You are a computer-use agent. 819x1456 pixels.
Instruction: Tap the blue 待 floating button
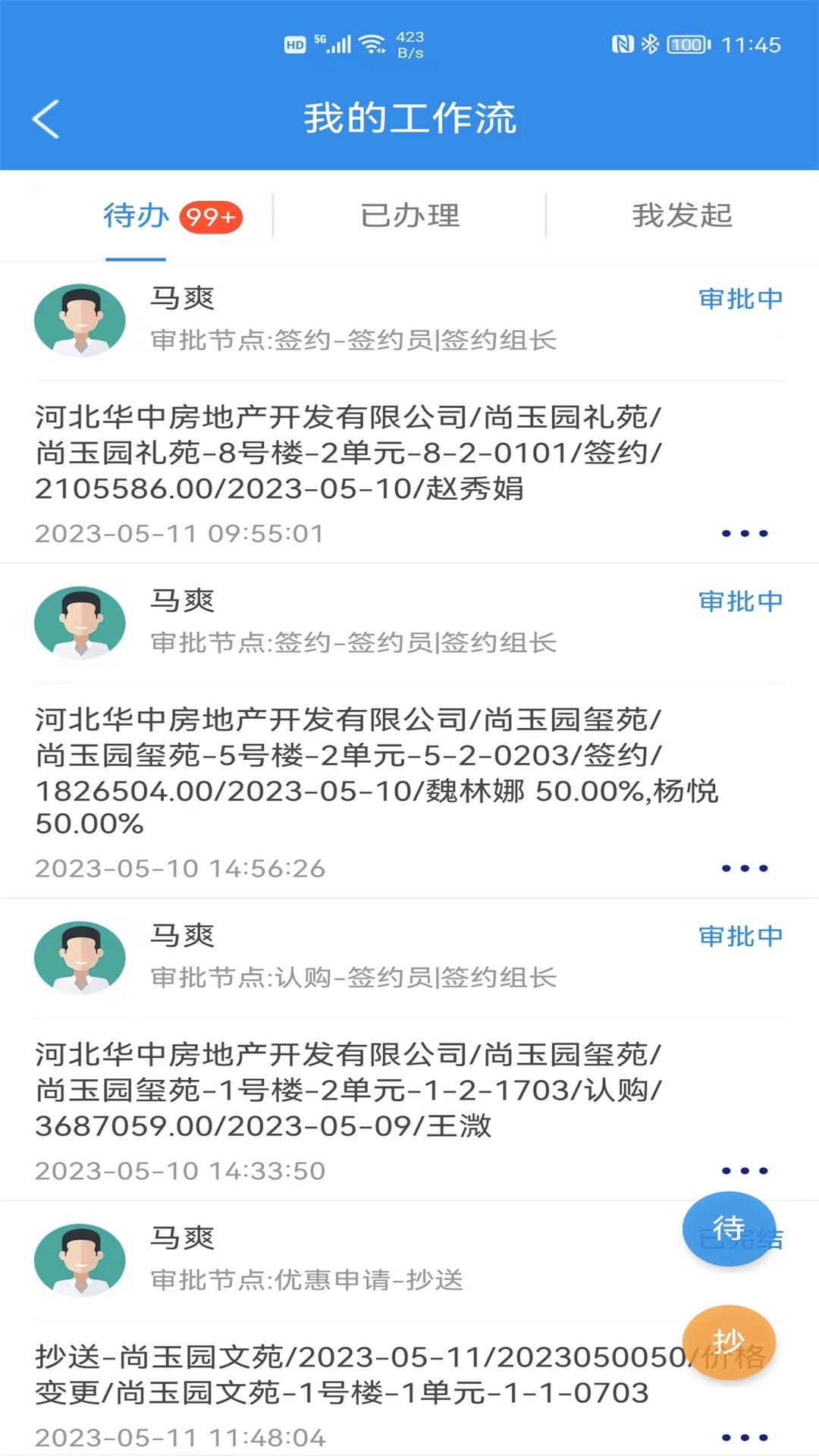coord(729,1228)
